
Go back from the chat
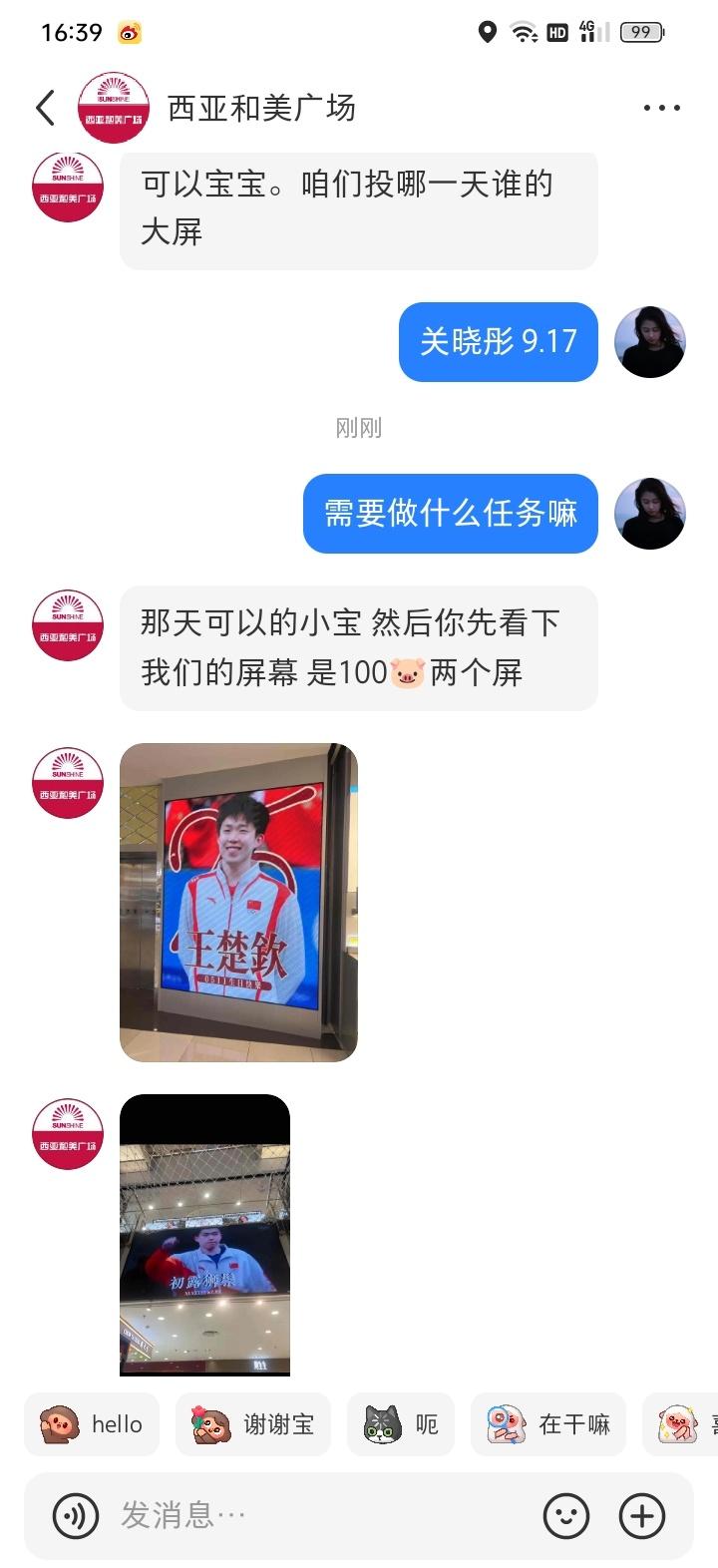(45, 108)
